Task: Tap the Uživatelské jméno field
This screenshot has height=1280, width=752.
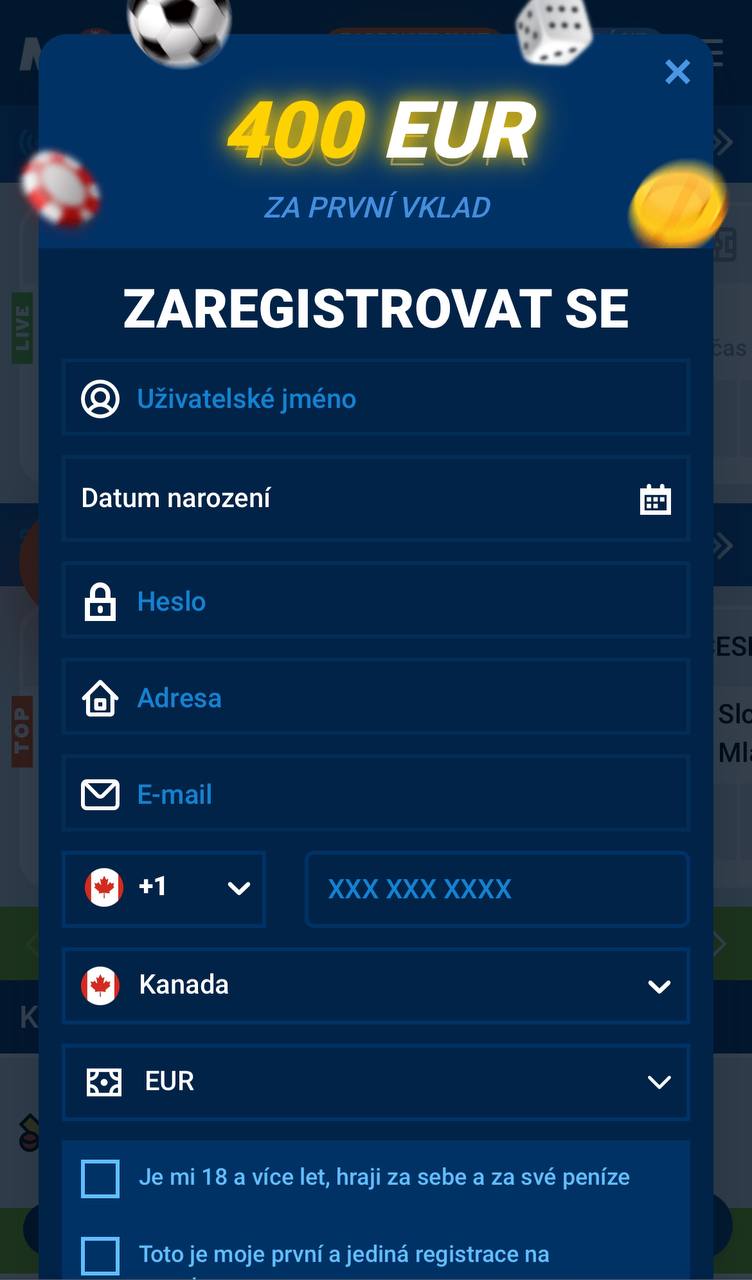Action: (x=376, y=398)
